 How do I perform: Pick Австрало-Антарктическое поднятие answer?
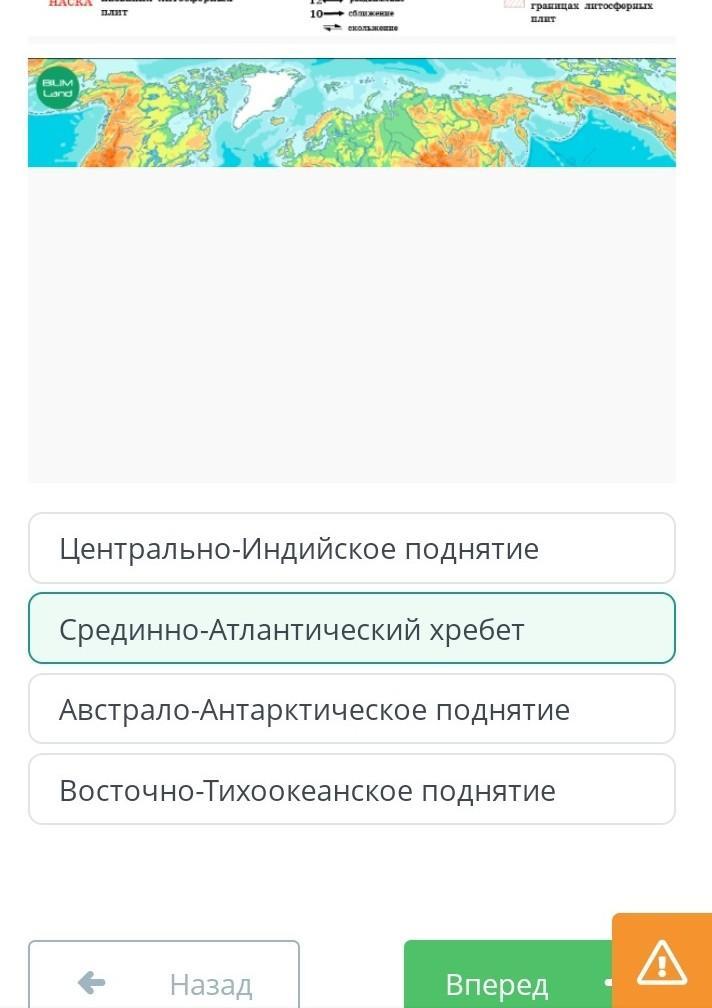click(x=351, y=709)
